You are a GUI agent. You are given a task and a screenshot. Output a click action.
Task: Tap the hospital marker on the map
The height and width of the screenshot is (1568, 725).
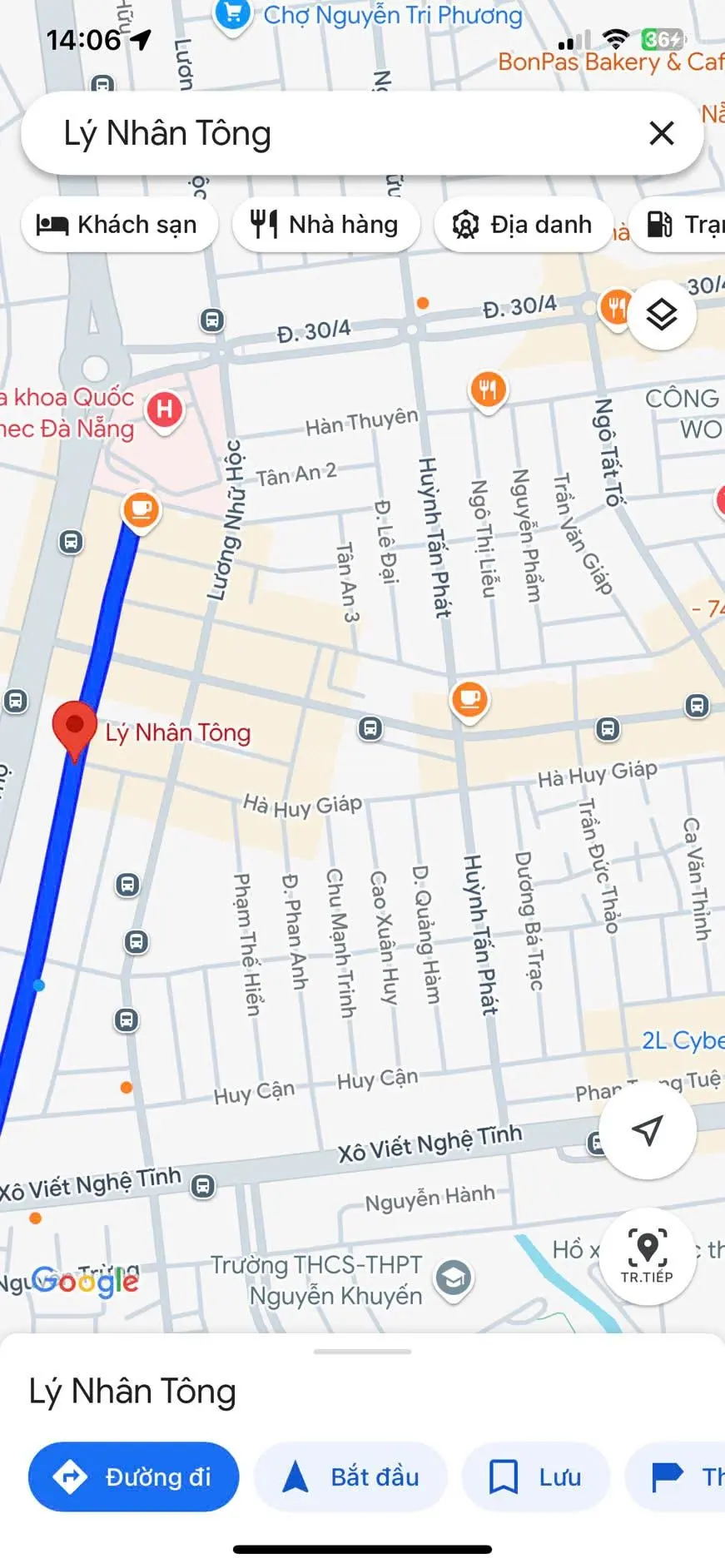coord(165,409)
